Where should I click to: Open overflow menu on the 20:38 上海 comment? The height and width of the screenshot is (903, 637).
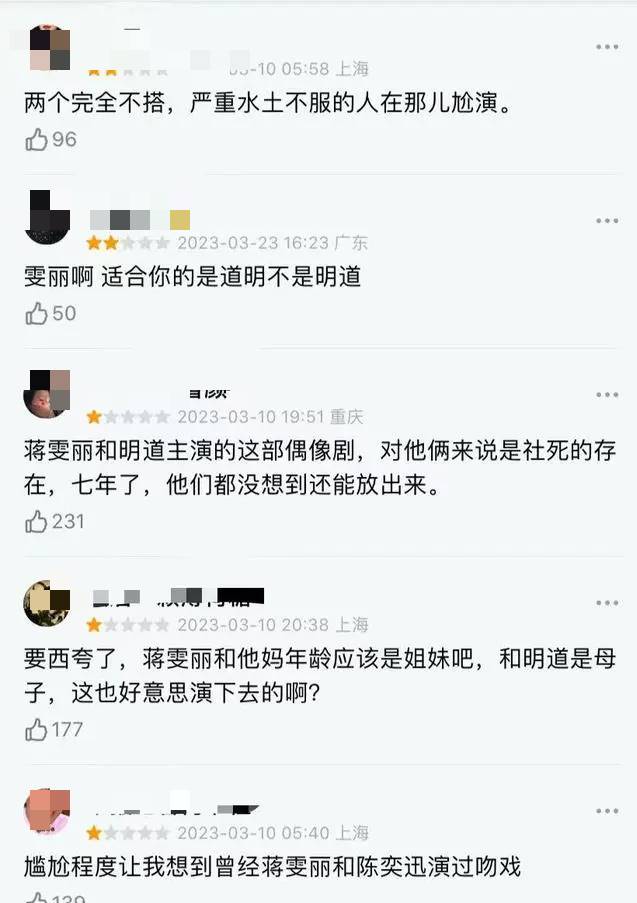(x=606, y=603)
